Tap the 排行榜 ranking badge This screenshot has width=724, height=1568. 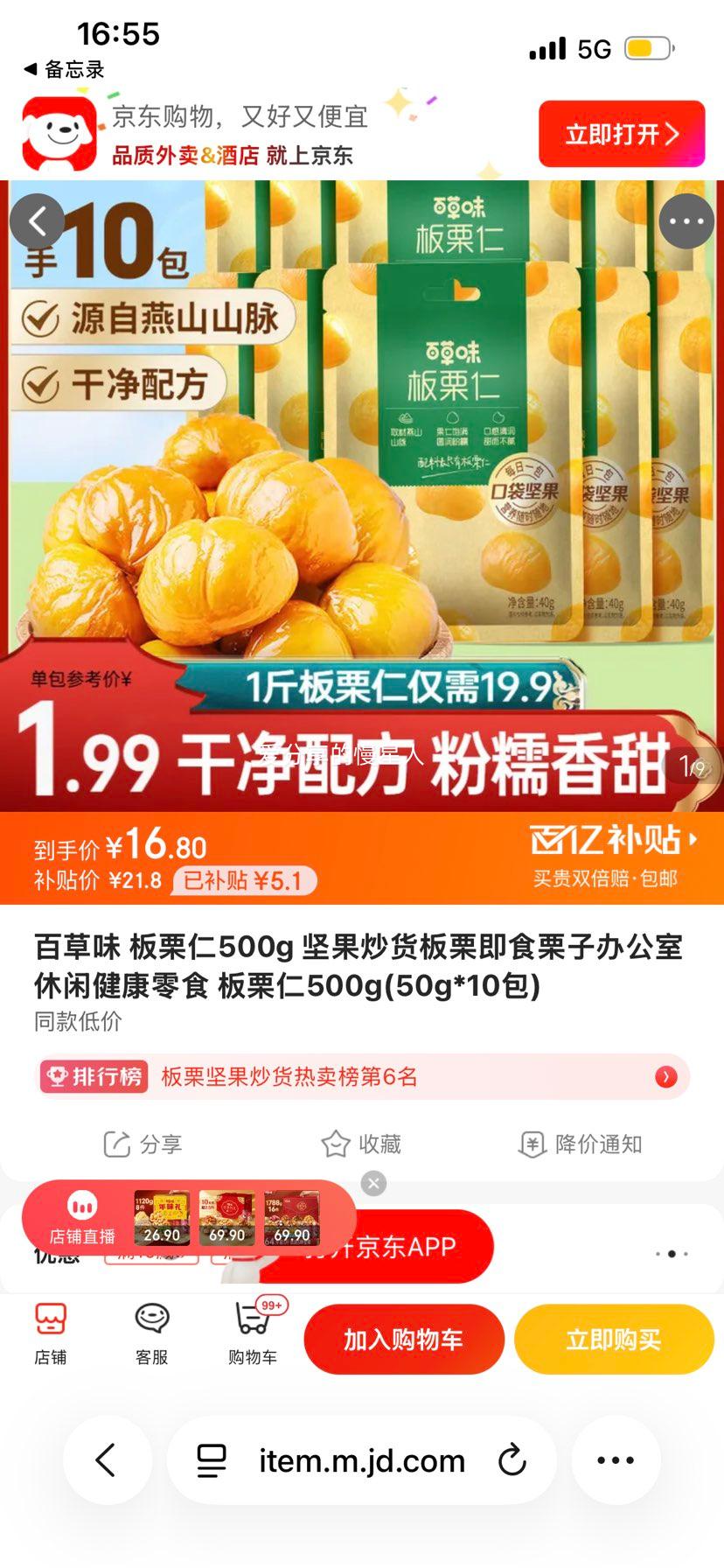93,1077
